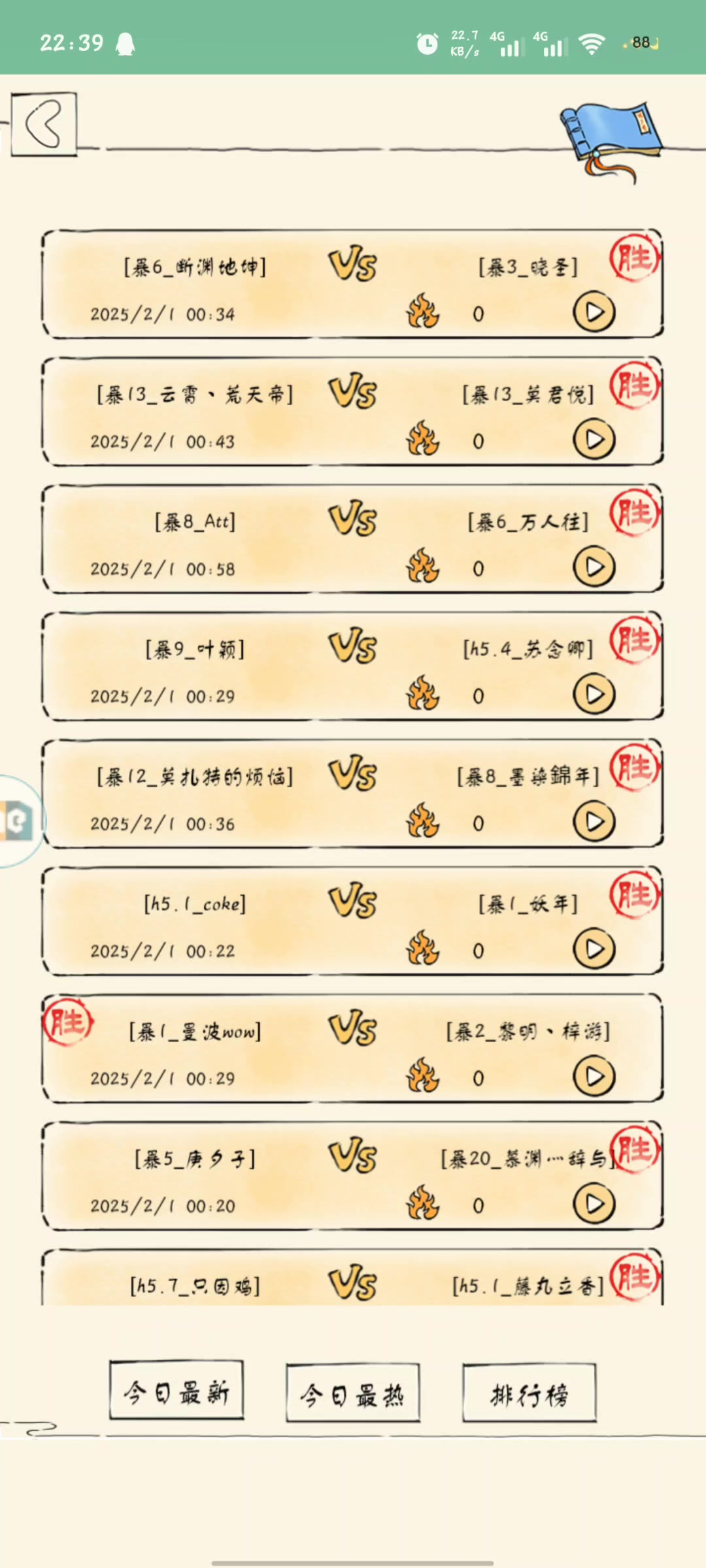Image resolution: width=706 pixels, height=1568 pixels.
Task: Play replay of 暴6_断渊地坤 vs 暴3_晓圣
Action: pyautogui.click(x=594, y=312)
